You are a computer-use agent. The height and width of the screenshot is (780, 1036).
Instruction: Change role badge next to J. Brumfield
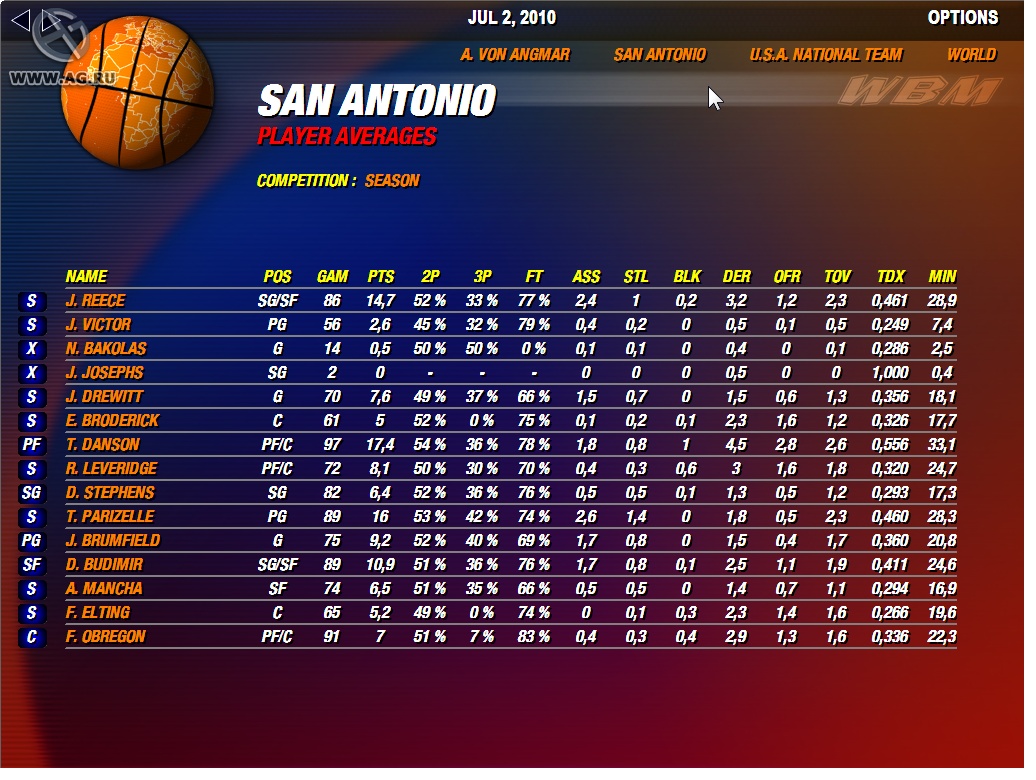click(32, 541)
